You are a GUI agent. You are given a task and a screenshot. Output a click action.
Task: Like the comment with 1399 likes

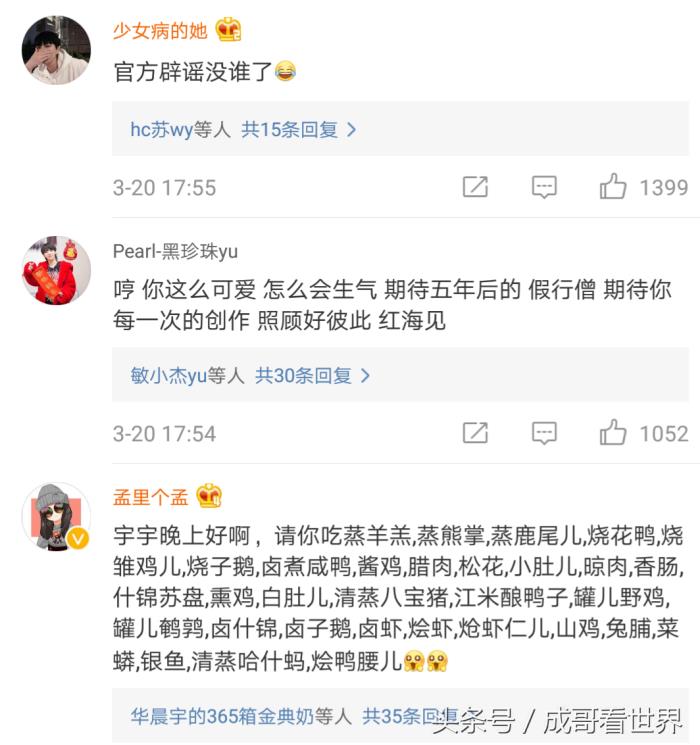coord(613,187)
